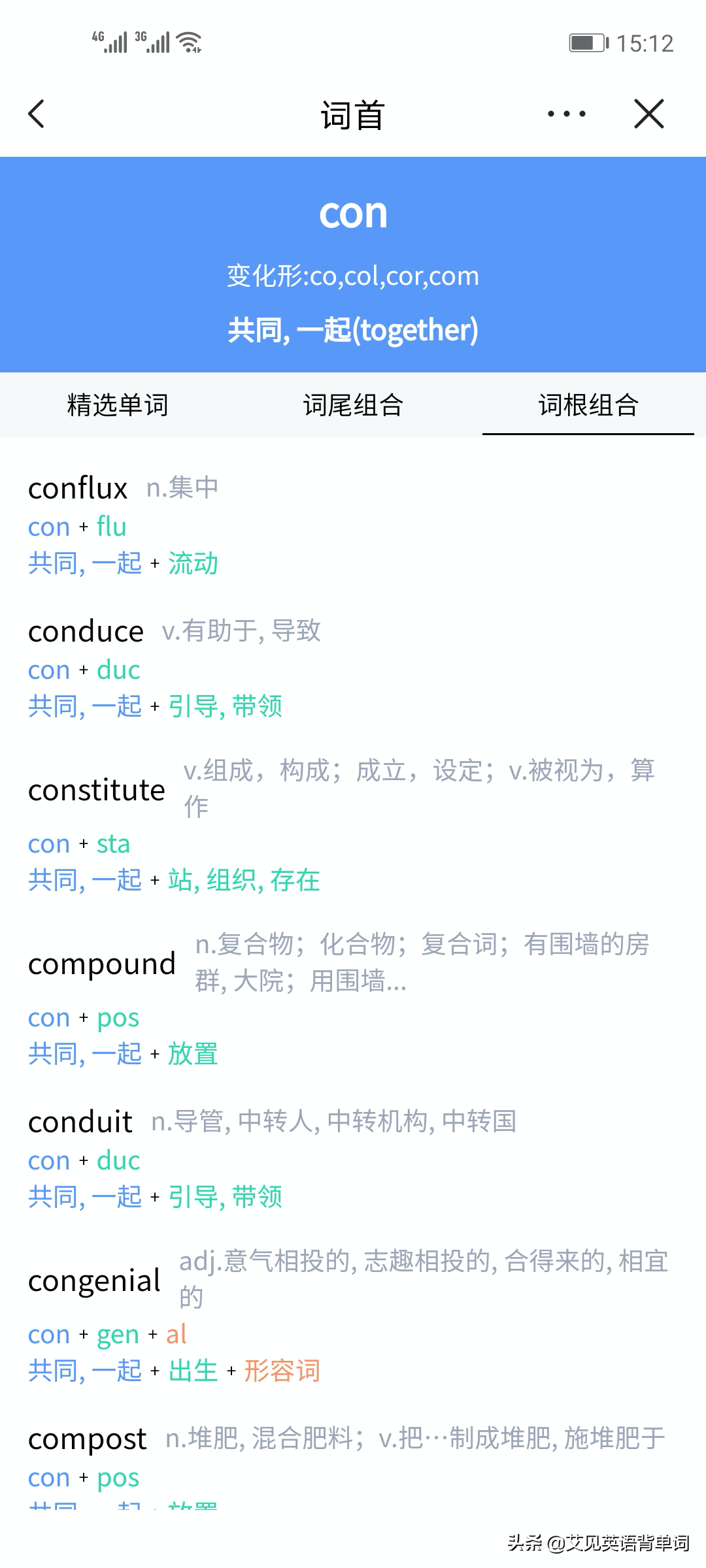Image resolution: width=706 pixels, height=1568 pixels.
Task: Switch to the 词尾组合 tab
Action: (x=353, y=405)
